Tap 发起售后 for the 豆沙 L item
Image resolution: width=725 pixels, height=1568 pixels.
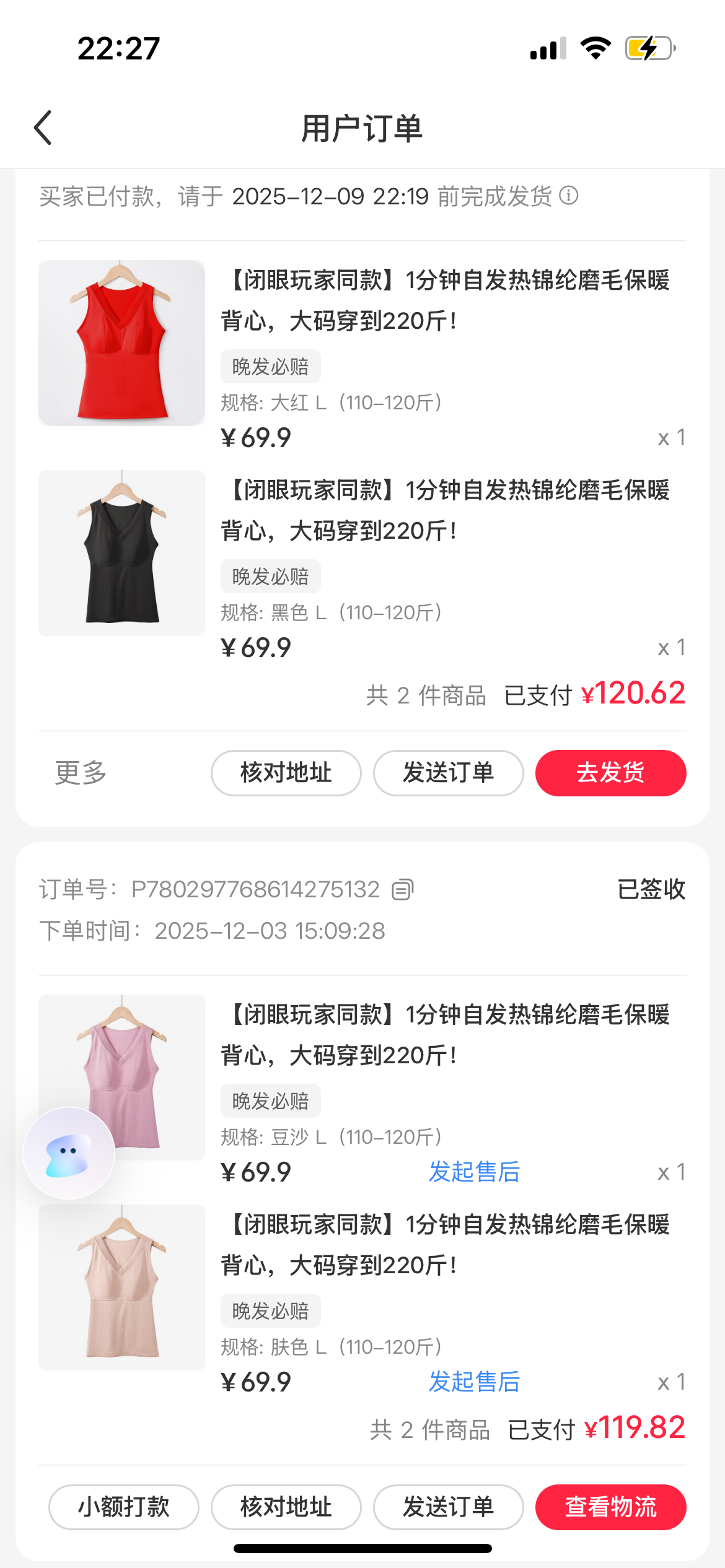[x=474, y=1172]
